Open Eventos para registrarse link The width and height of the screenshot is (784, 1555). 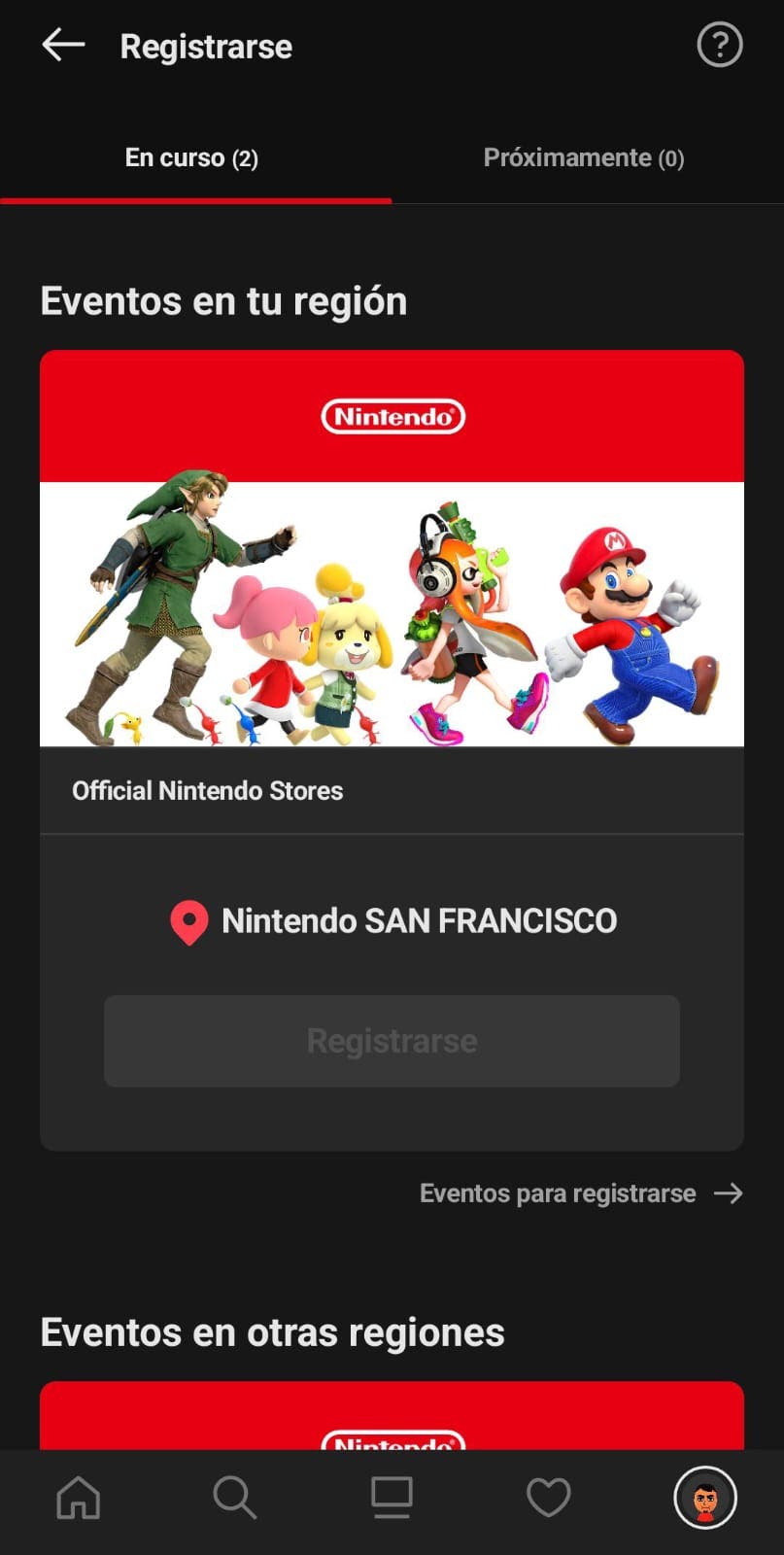tap(557, 1192)
